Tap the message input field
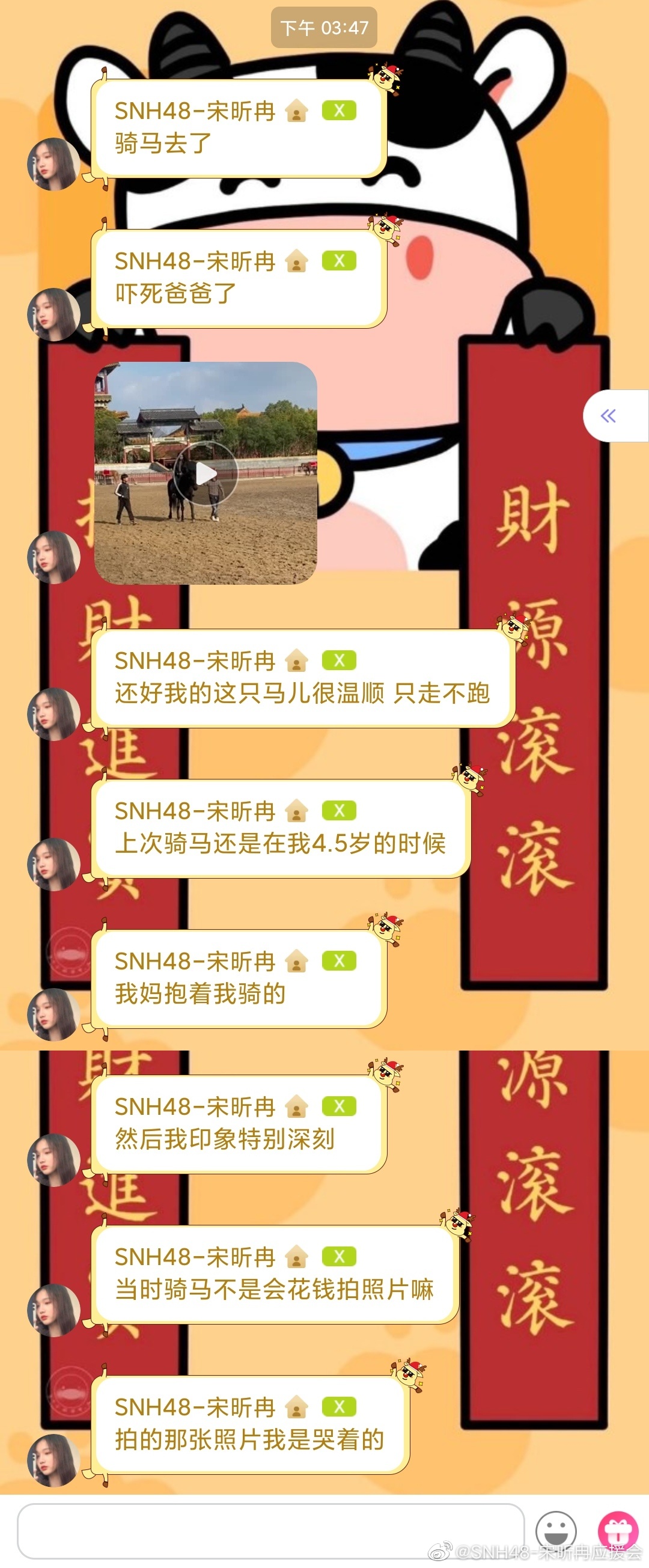This screenshot has width=649, height=1568. pos(270,1530)
